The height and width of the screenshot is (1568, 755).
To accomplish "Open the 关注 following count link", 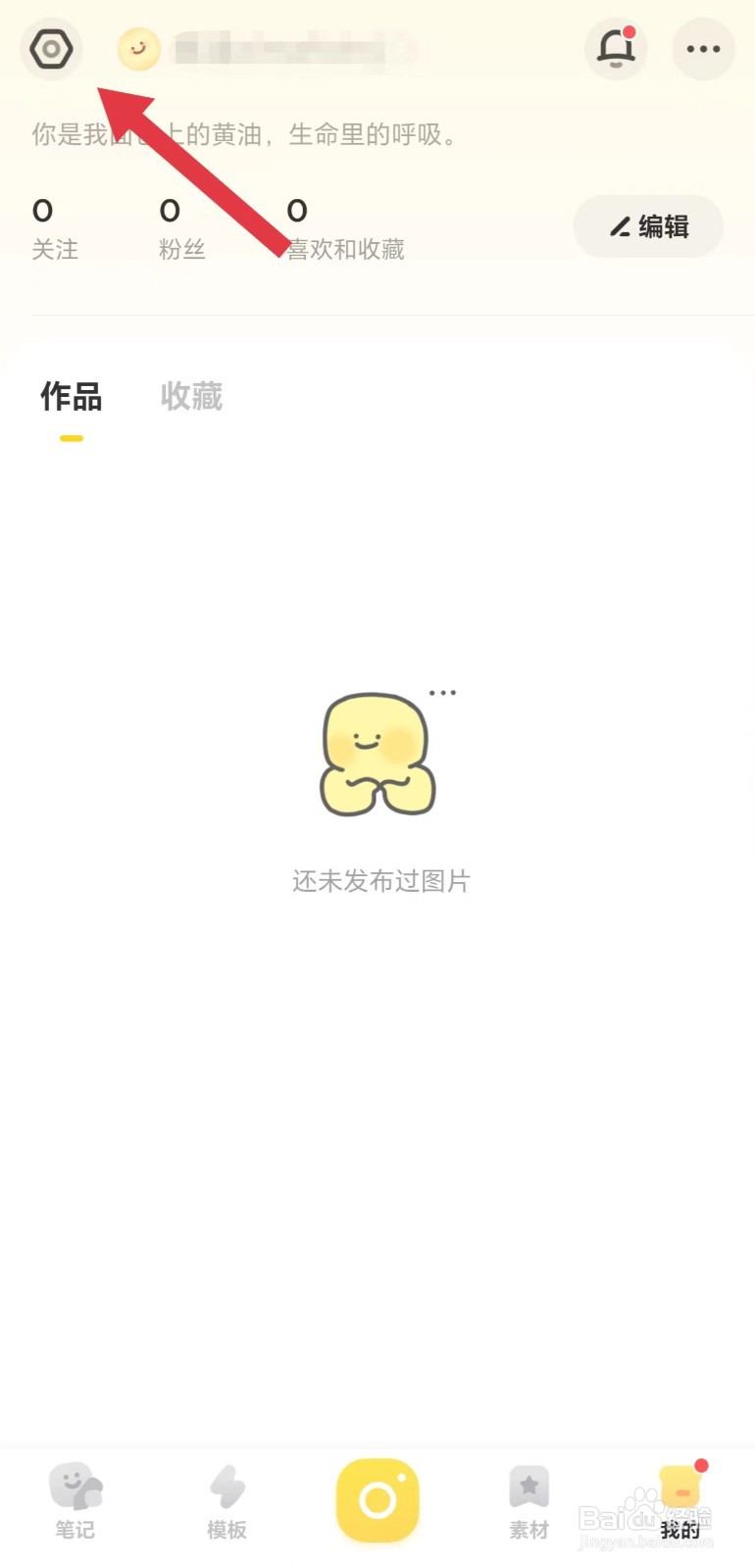I will 56,225.
